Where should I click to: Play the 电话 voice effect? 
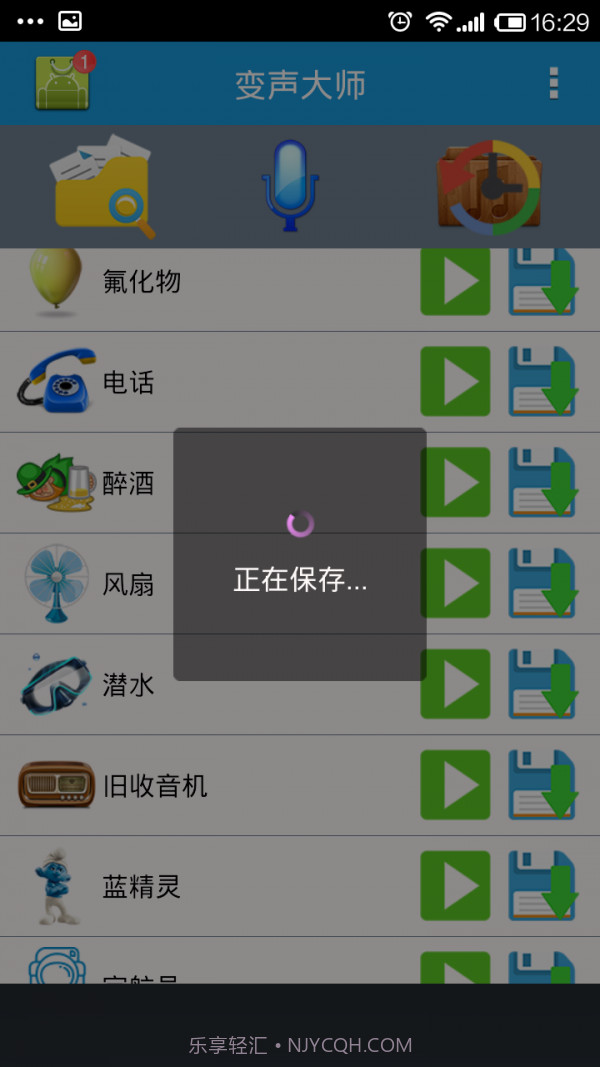click(x=455, y=382)
